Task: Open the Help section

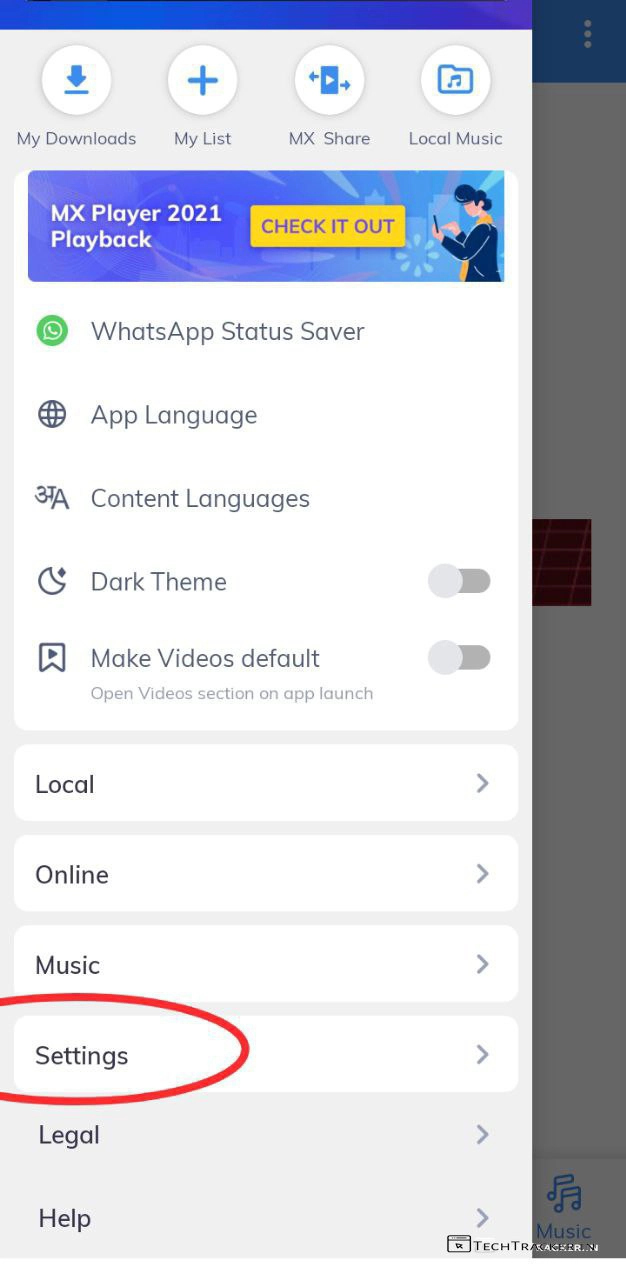Action: tap(265, 1218)
